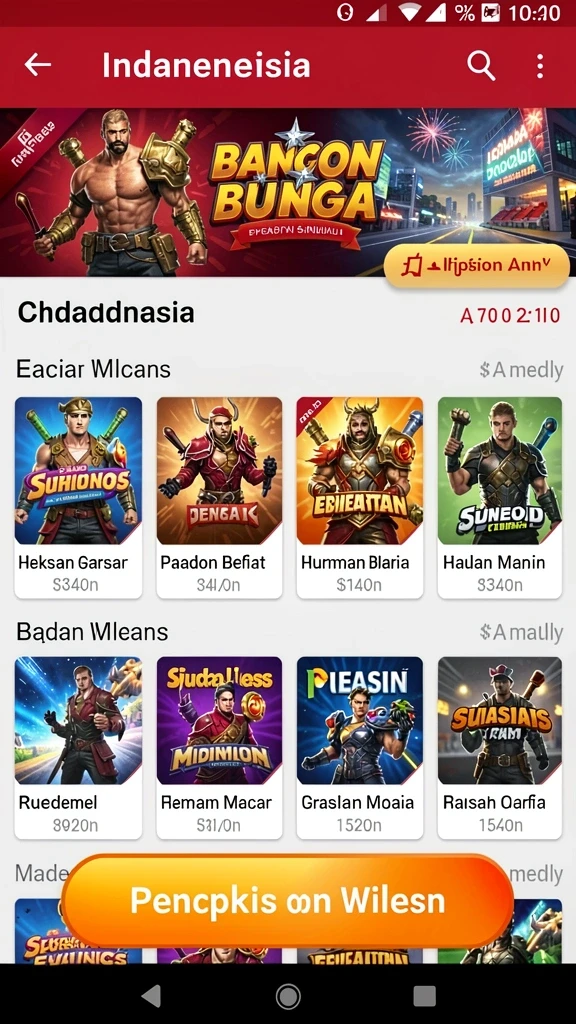Tap the orange Pencpkis on Wilesn button
Viewport: 576px width, 1024px height.
(287, 901)
